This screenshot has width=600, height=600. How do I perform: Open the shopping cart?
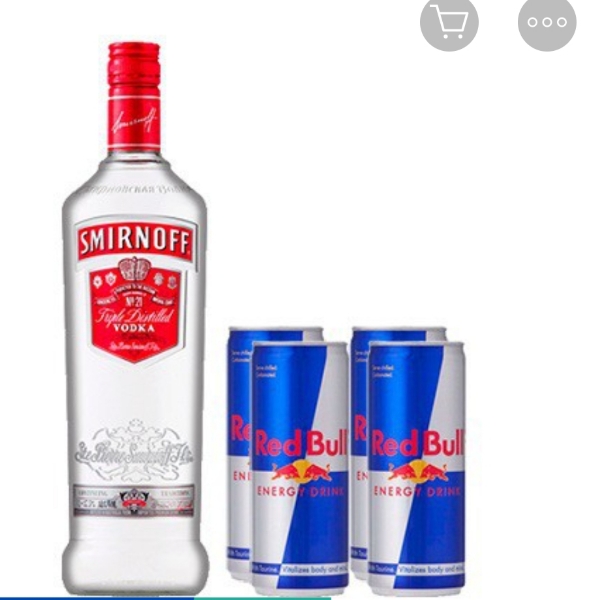pyautogui.click(x=449, y=21)
